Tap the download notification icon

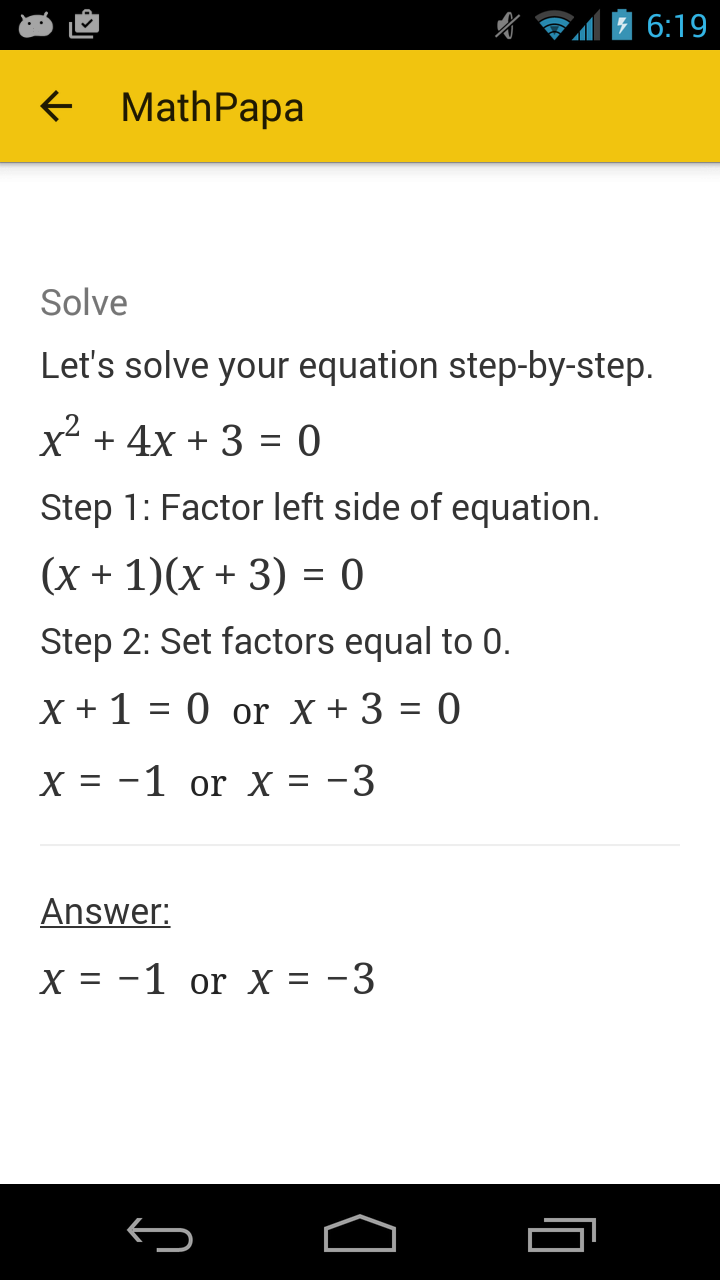pyautogui.click(x=83, y=24)
